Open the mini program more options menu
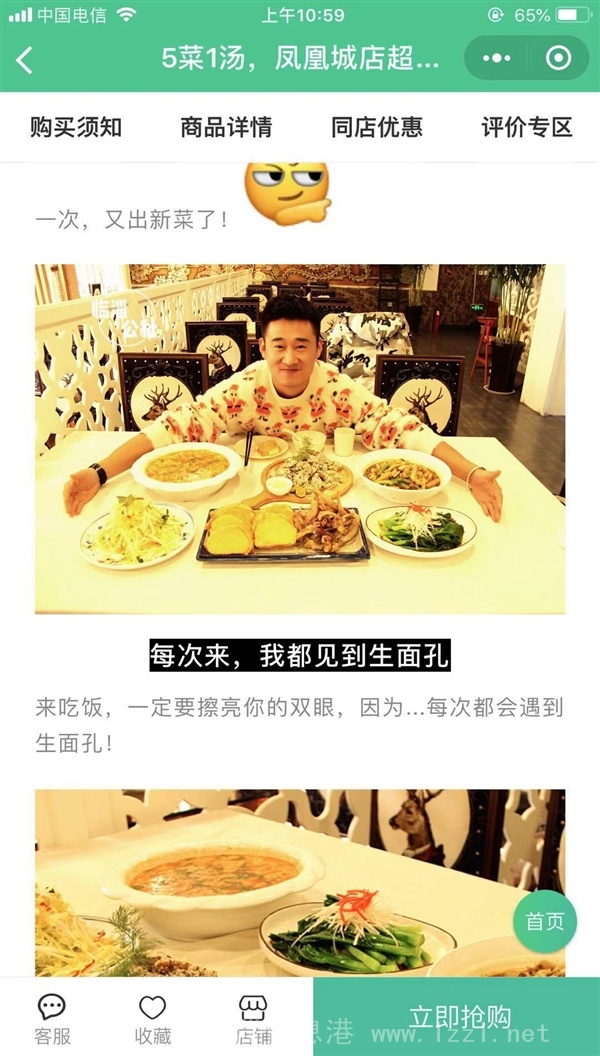This screenshot has width=600, height=1056. point(496,59)
